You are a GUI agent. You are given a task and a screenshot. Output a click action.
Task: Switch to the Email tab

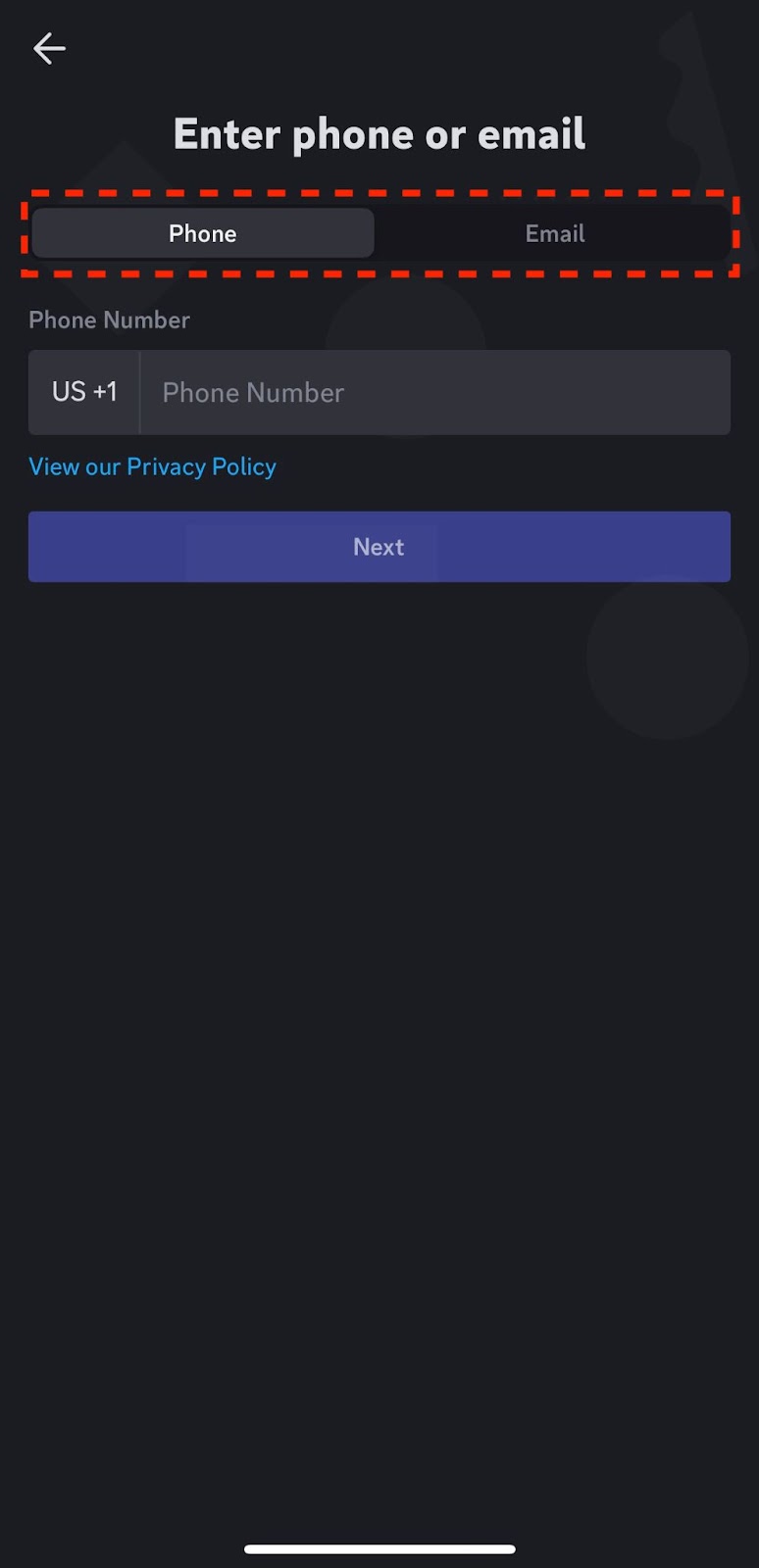click(x=554, y=233)
